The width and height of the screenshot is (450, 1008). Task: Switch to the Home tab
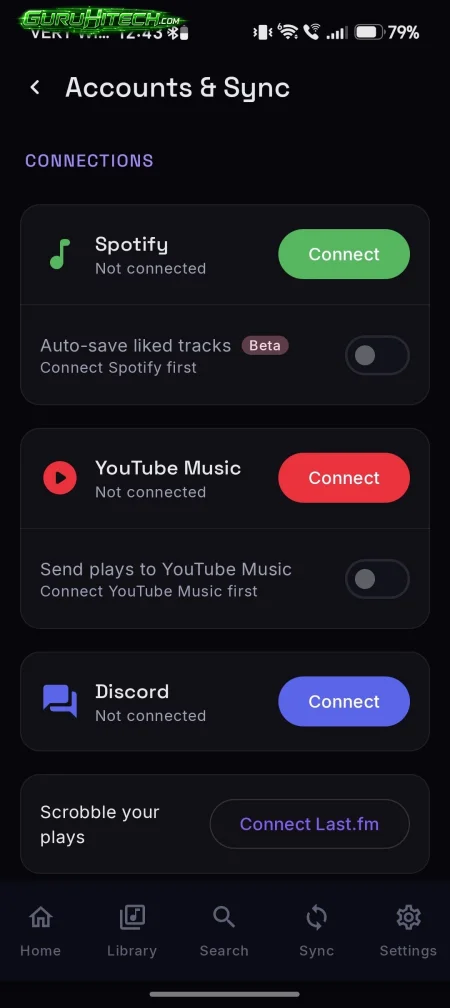(40, 930)
